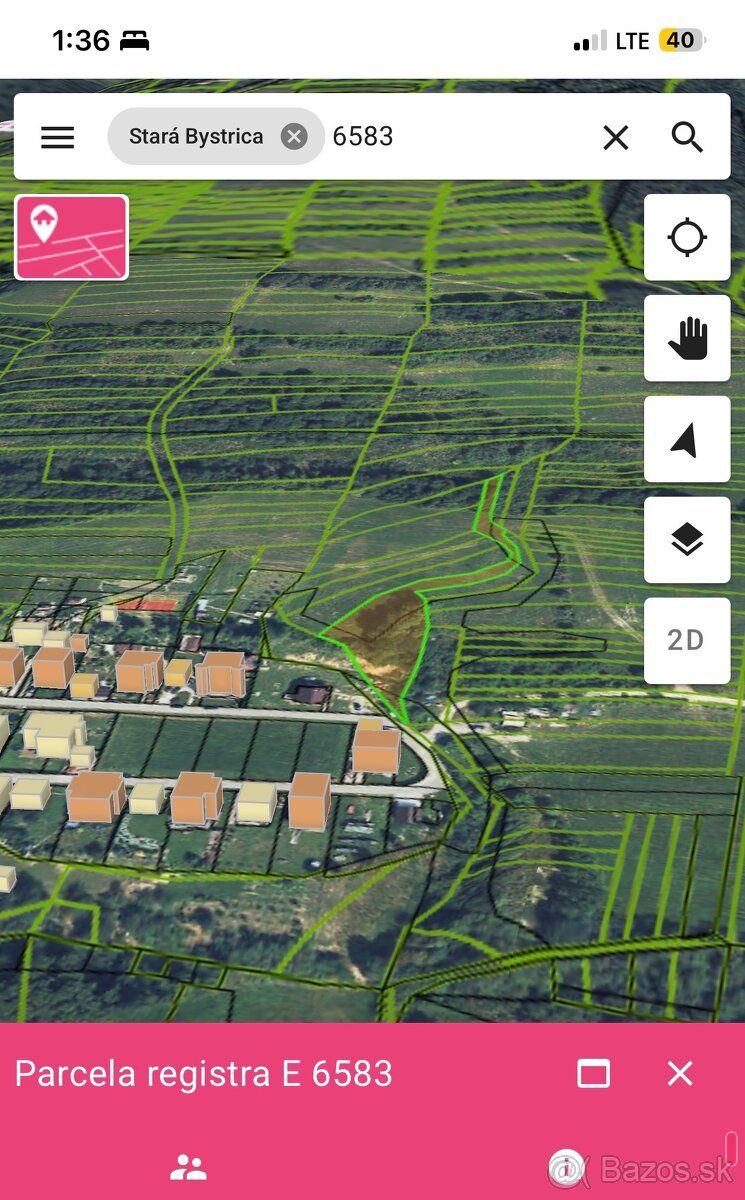Remove the Stará Bystrica chip
Screen dimensions: 745x1200
click(x=293, y=136)
